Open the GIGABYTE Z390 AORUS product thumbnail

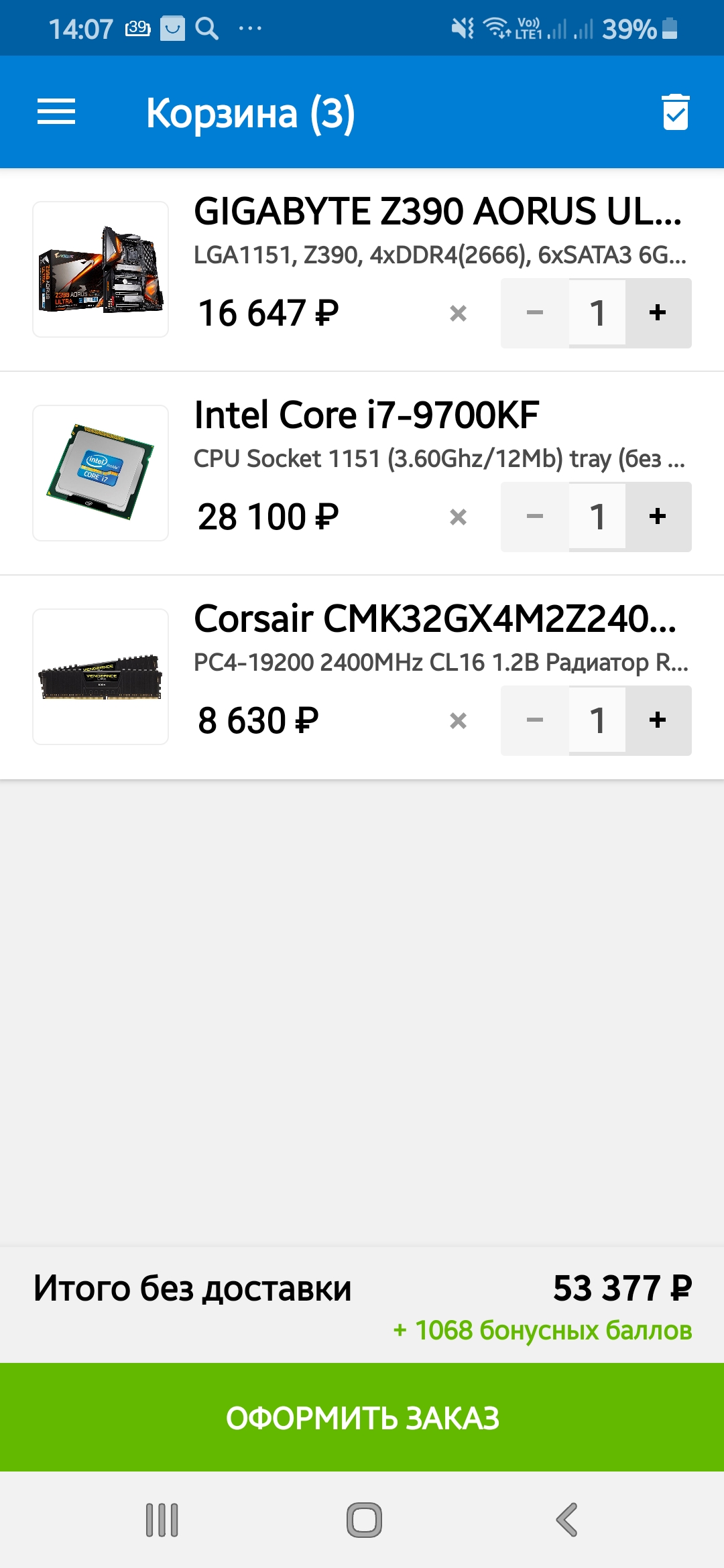click(x=101, y=269)
